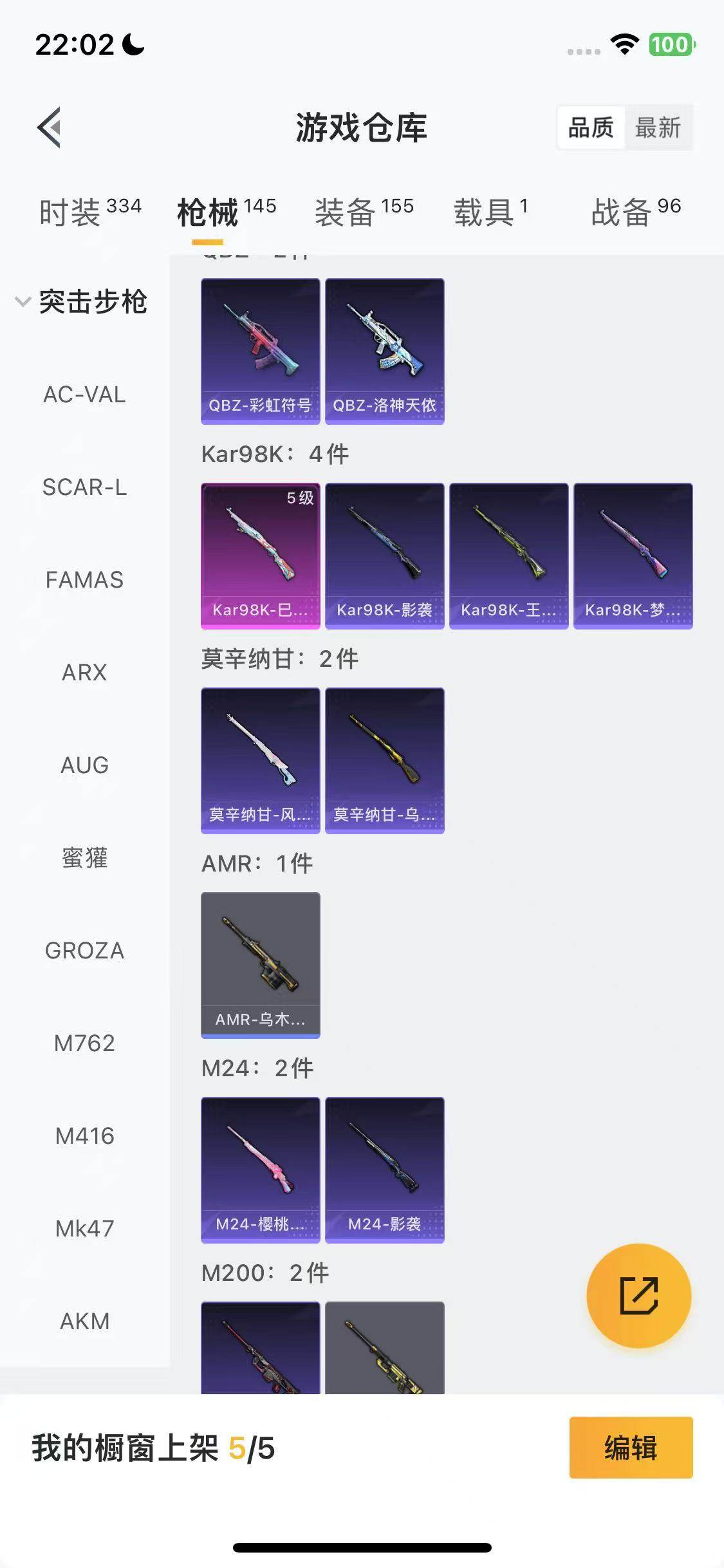The width and height of the screenshot is (724, 1568).
Task: Select the M24-樱桃 weapon skin
Action: (259, 1170)
